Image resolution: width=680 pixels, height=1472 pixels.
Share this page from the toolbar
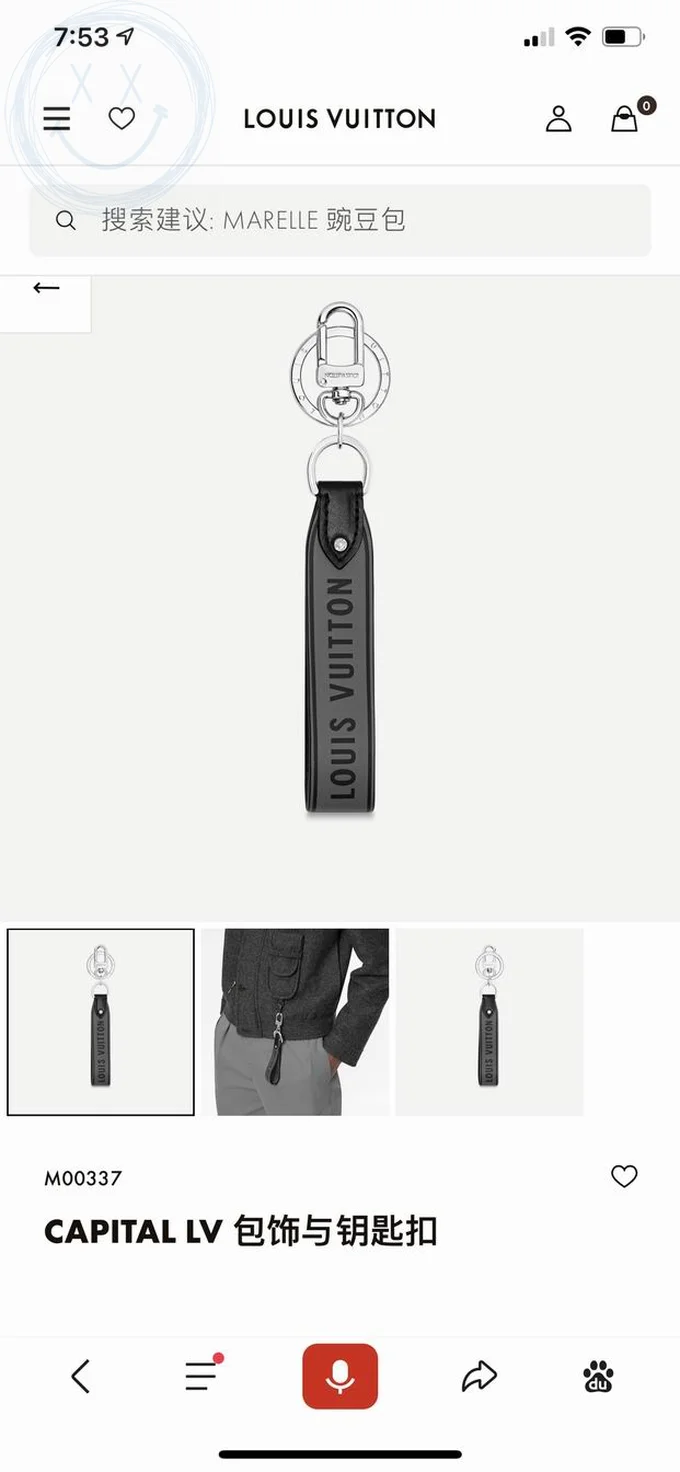point(479,1377)
